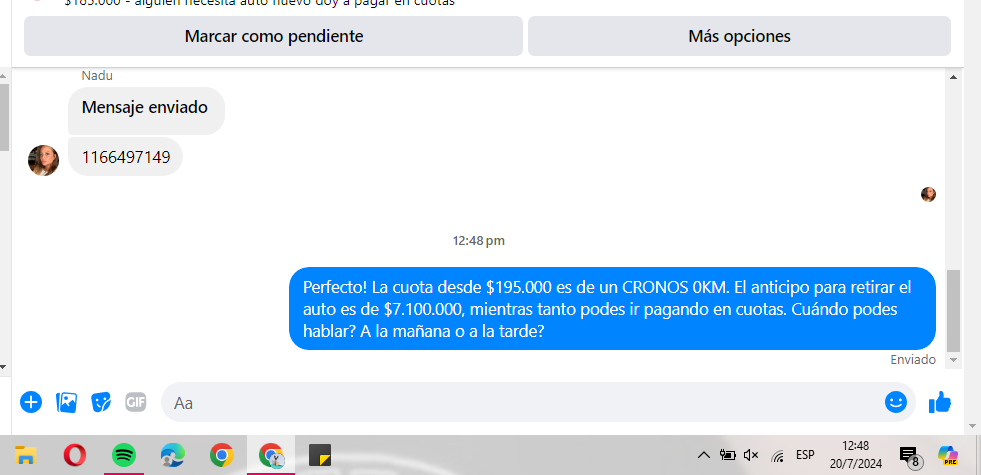981x475 pixels.
Task: Show hidden system tray icons
Action: click(x=703, y=455)
